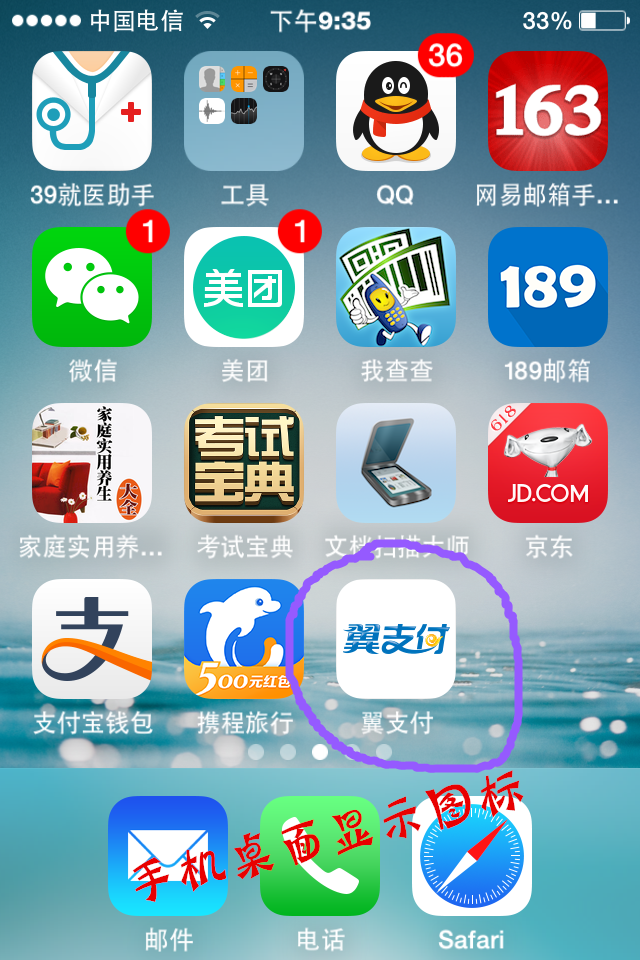Open the 文档扫描大师 app
The width and height of the screenshot is (640, 960).
click(396, 463)
